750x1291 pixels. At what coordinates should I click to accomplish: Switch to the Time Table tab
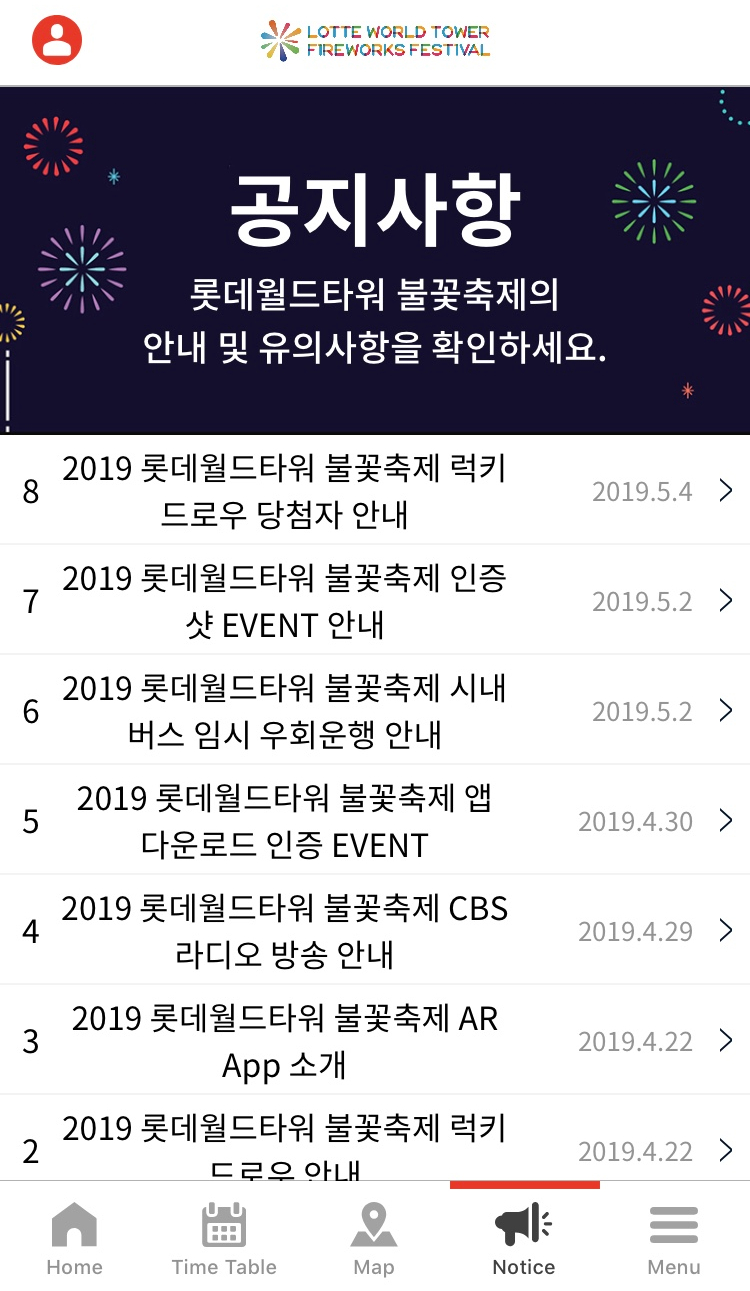point(225,1238)
